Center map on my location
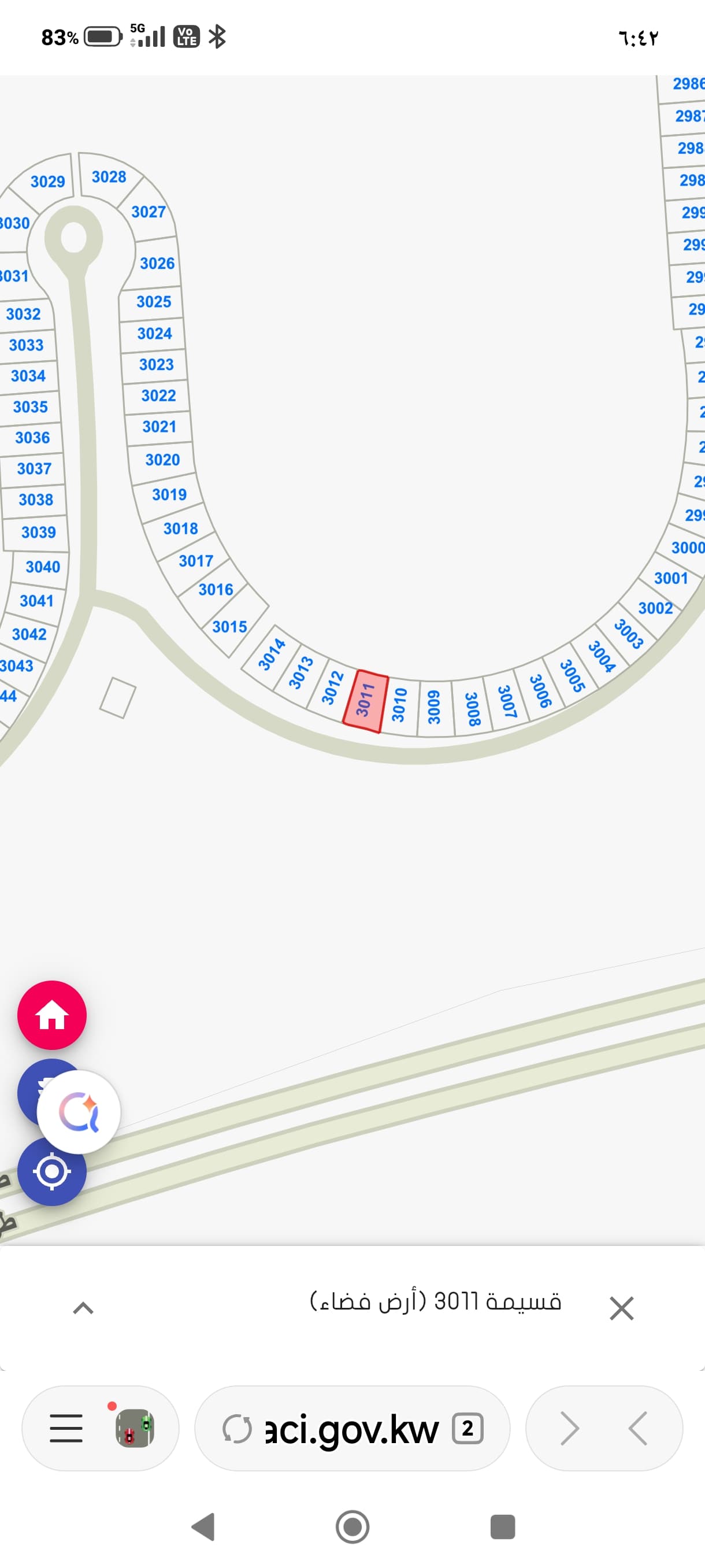 (x=51, y=1171)
